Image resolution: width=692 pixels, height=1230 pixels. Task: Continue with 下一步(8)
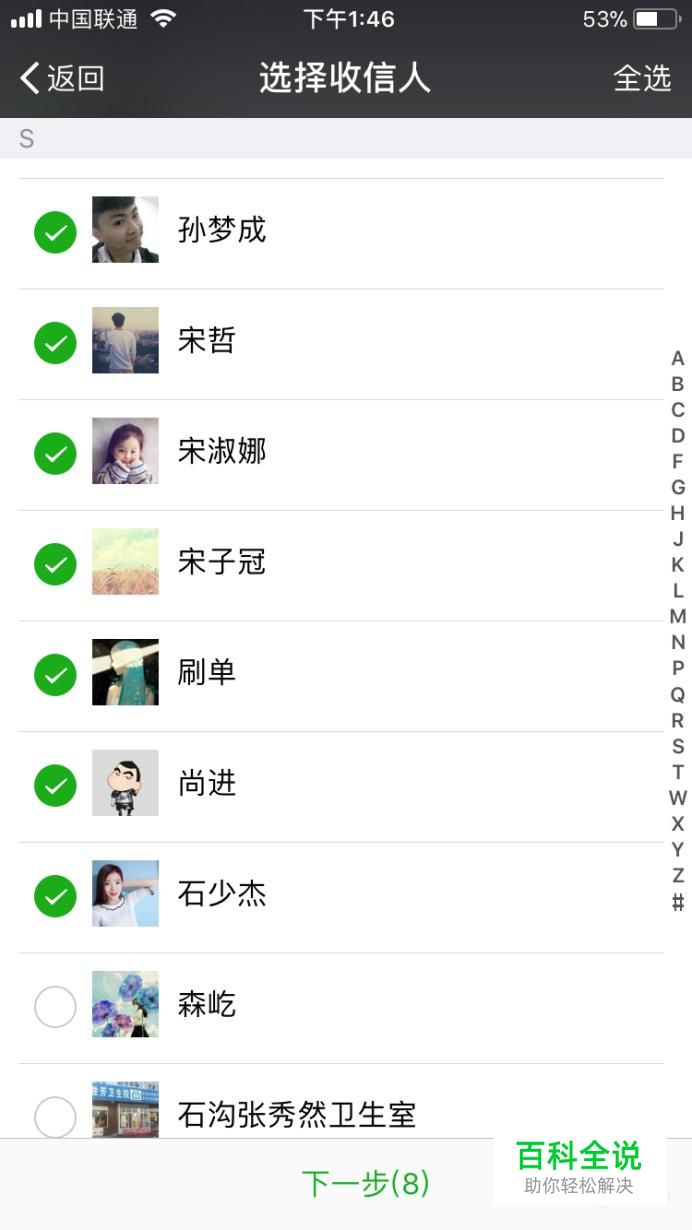(x=366, y=1183)
